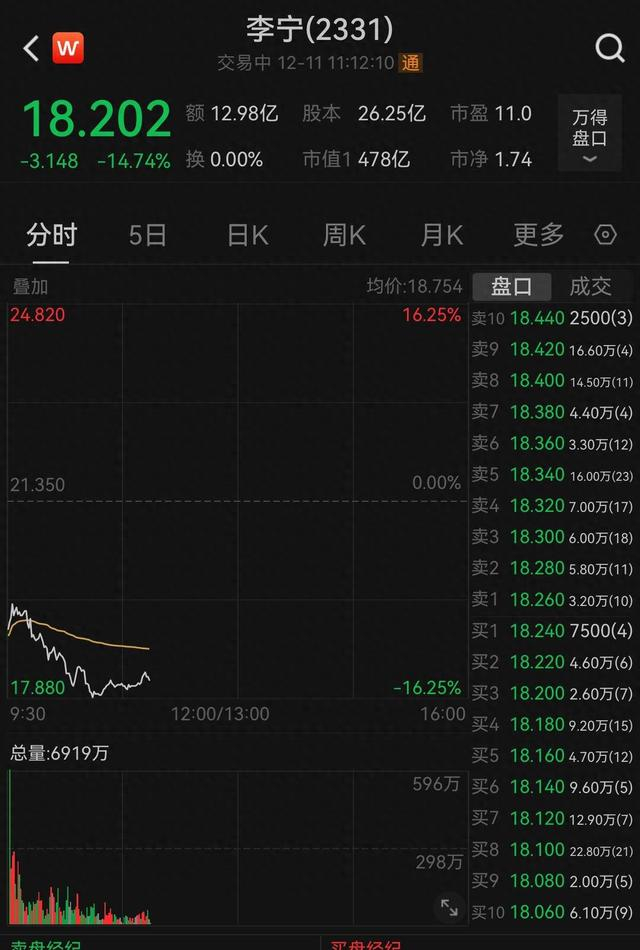640x950 pixels.
Task: Open chart settings hexagon icon
Action: click(x=605, y=235)
